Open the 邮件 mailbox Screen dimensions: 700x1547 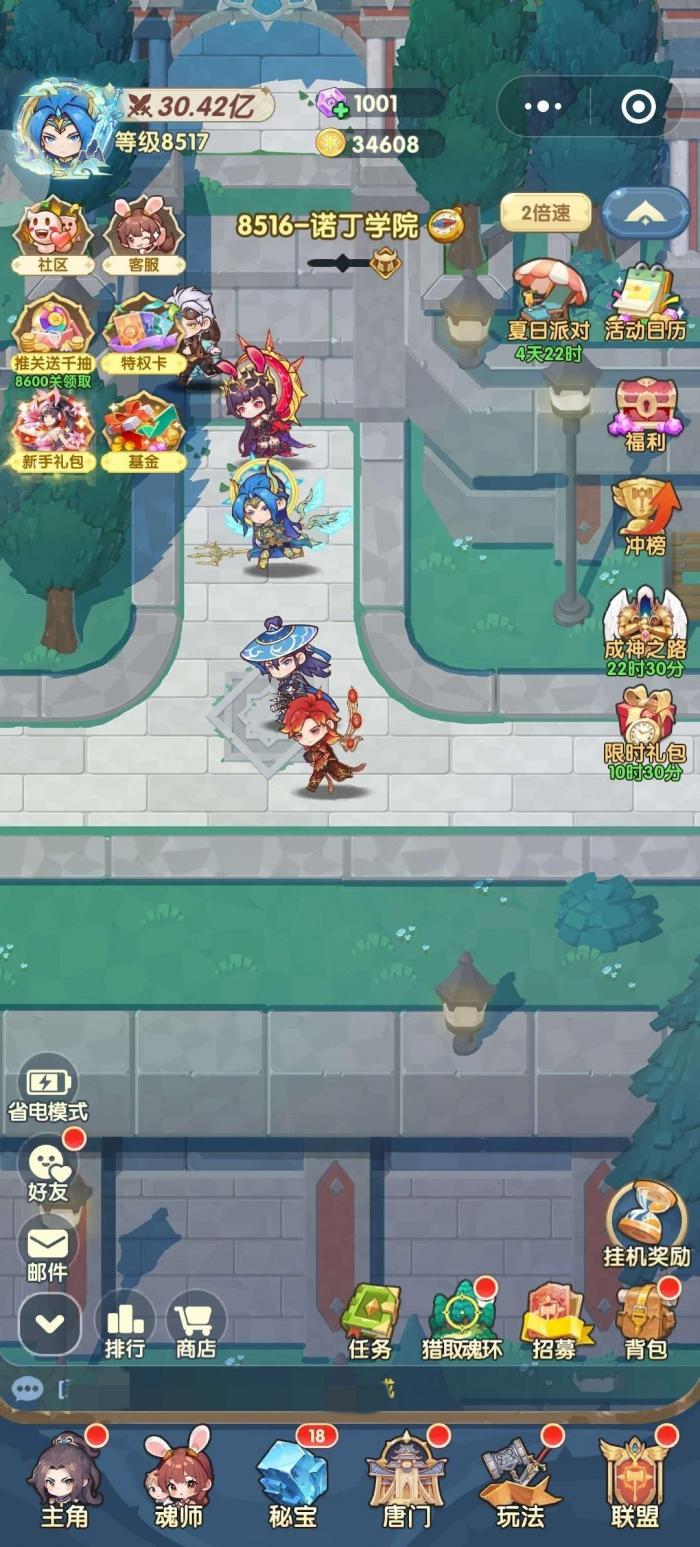point(47,1250)
